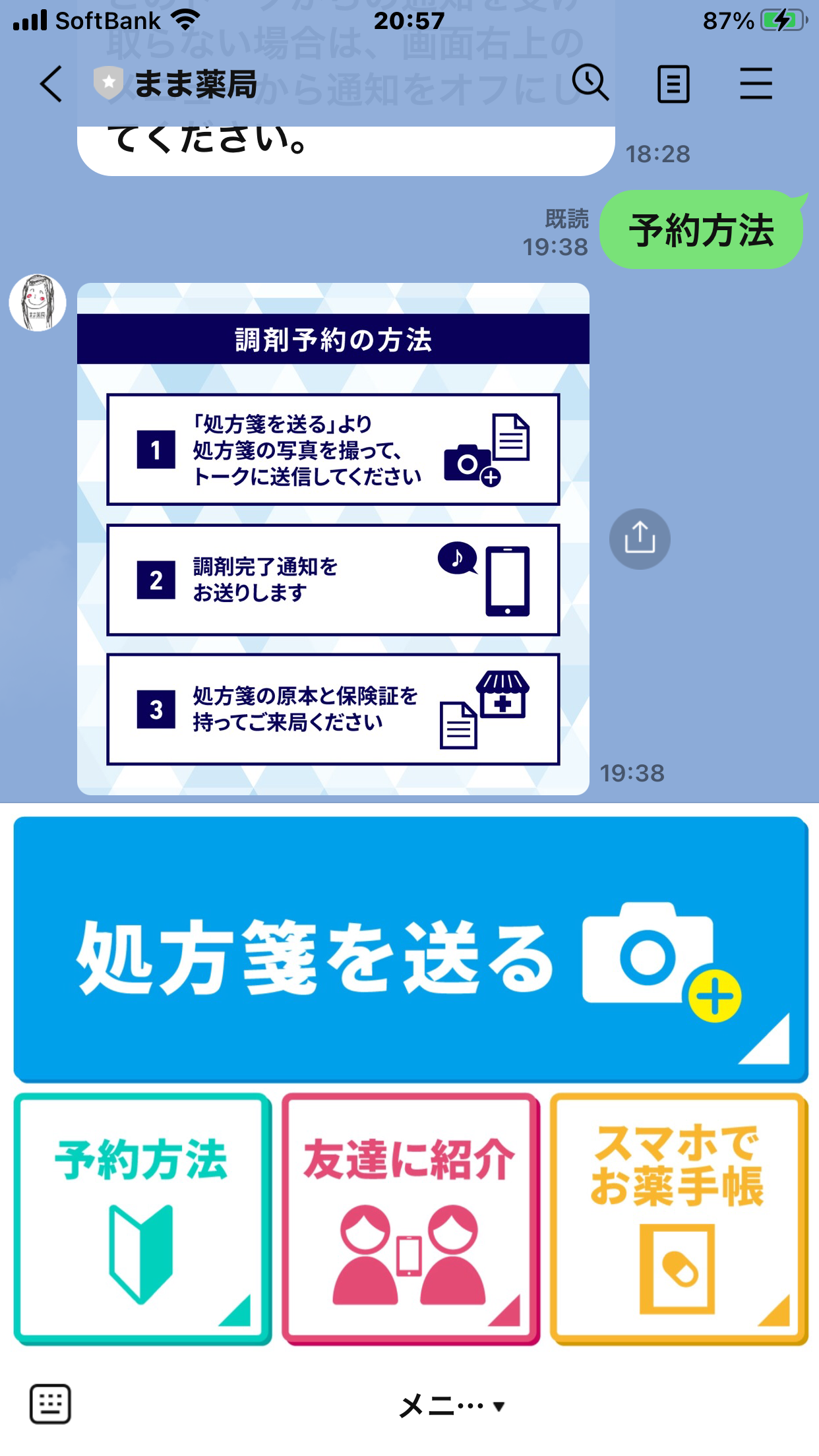Screen dimensions: 819x1456
Task: Share the 調剤予約の方法 image message
Action: (x=639, y=539)
